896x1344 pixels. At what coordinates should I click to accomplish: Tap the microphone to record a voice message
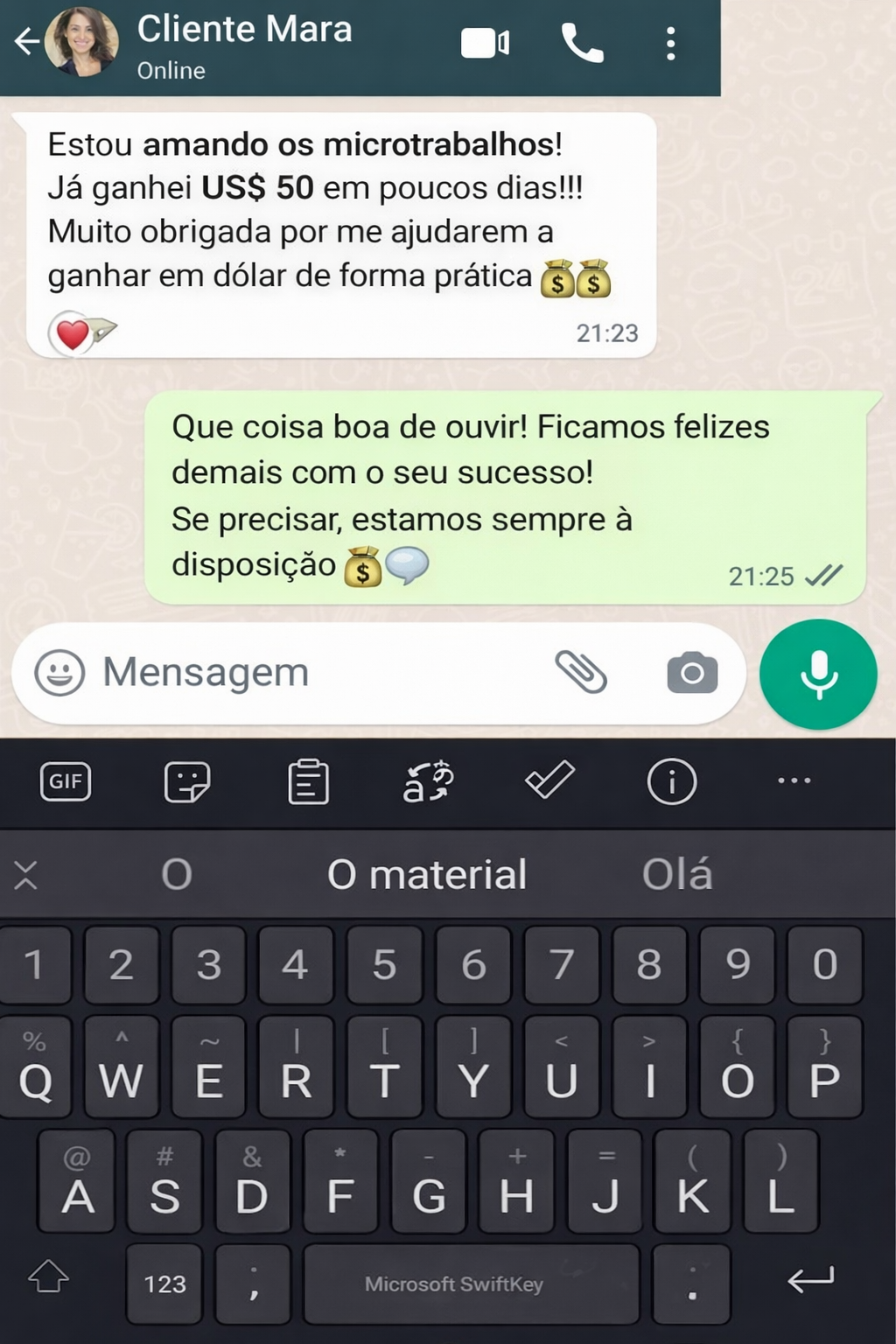pyautogui.click(x=818, y=674)
